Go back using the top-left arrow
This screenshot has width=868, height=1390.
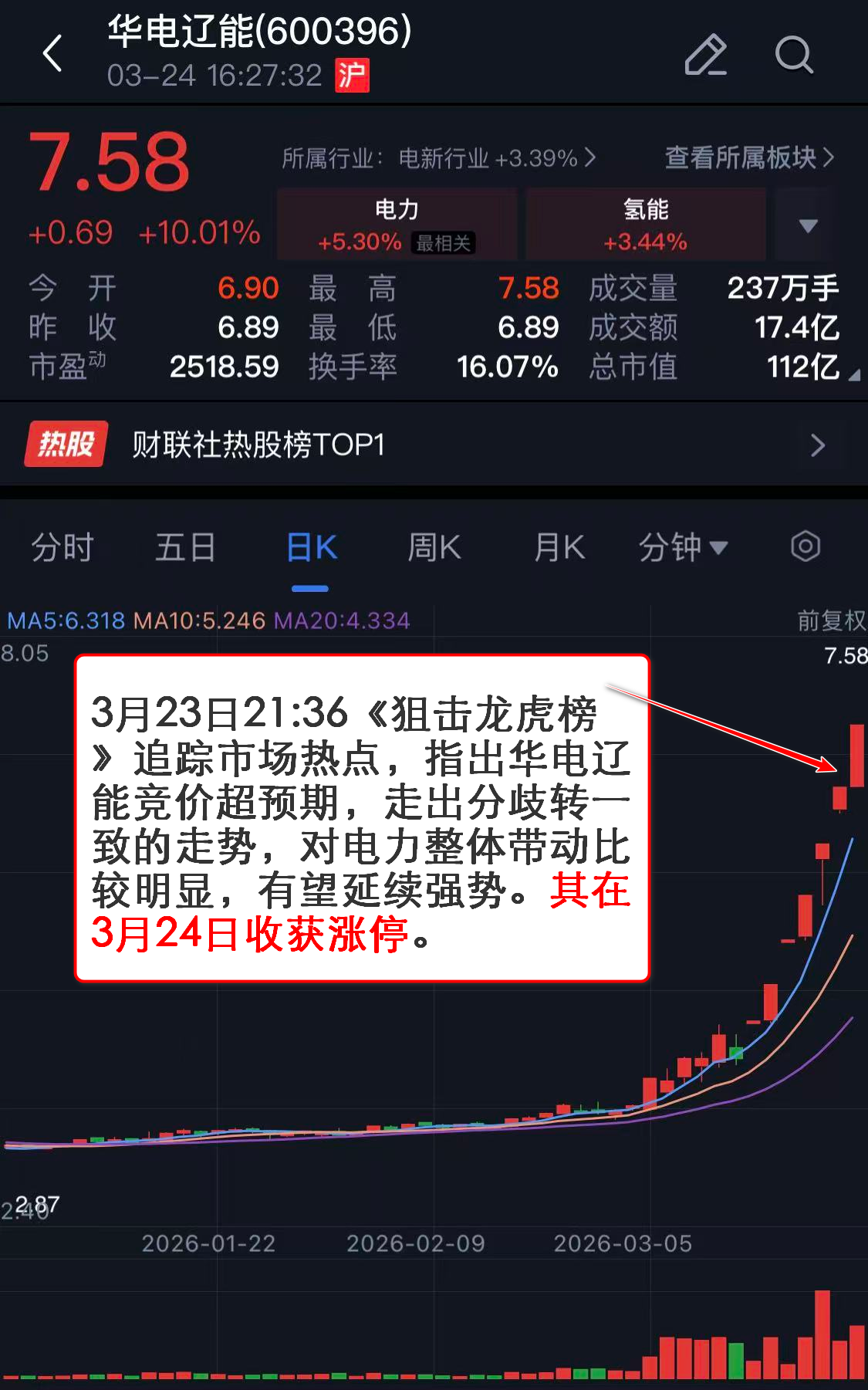[52, 54]
